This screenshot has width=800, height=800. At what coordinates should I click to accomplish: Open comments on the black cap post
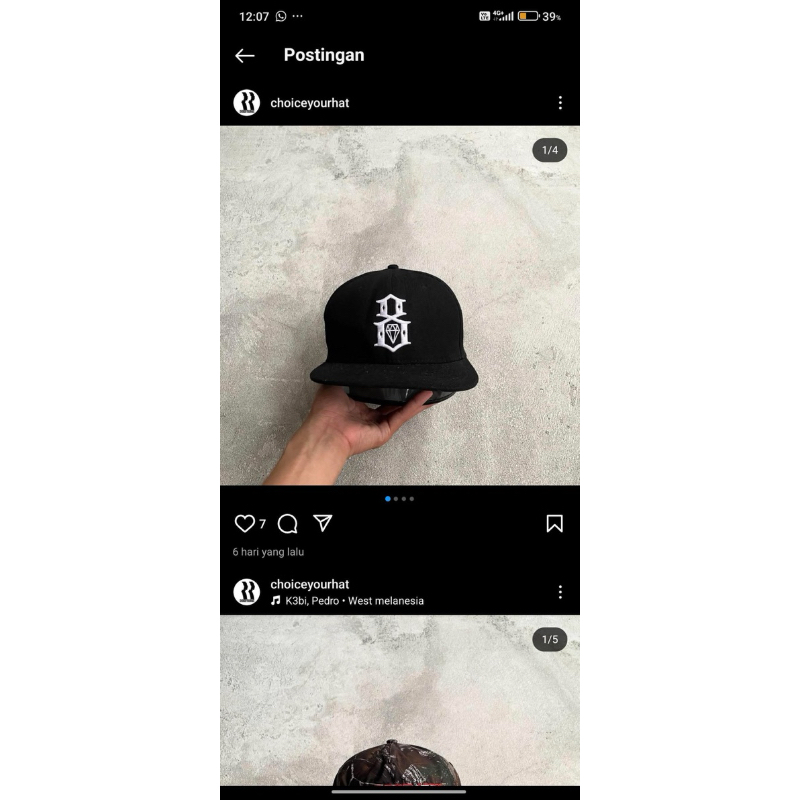click(x=288, y=524)
